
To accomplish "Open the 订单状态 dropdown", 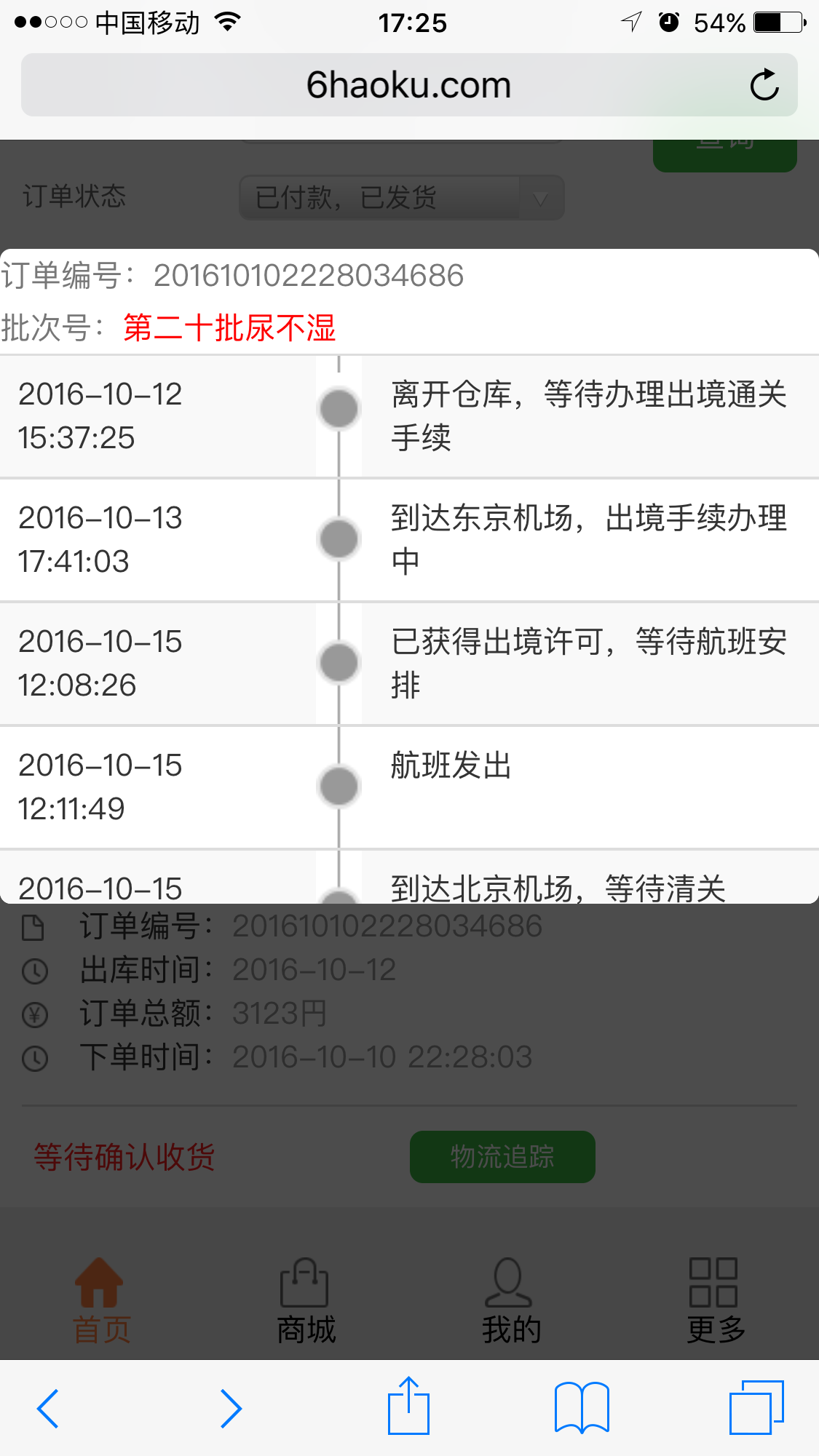I will click(402, 197).
